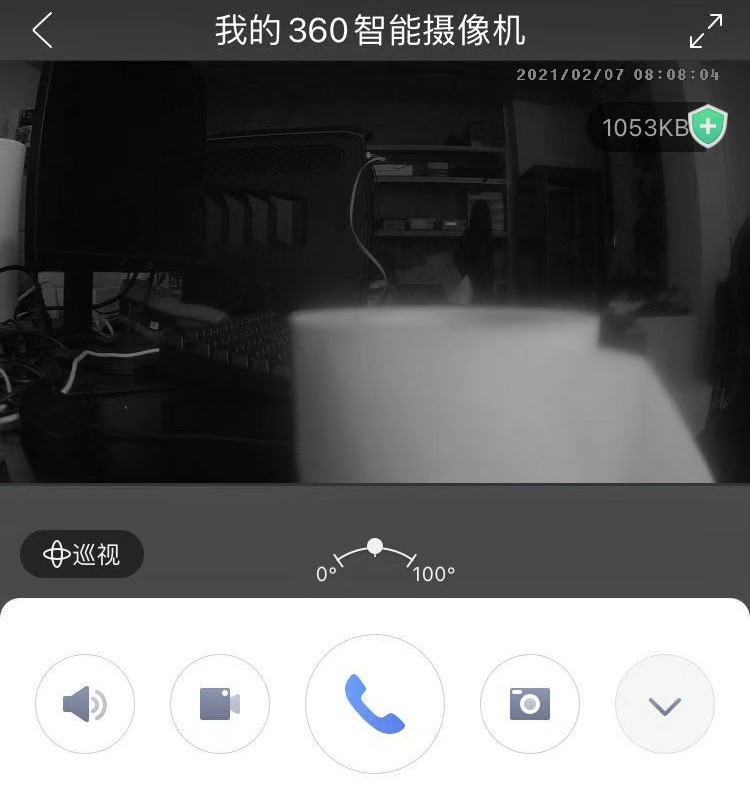The width and height of the screenshot is (750, 808).
Task: Tap the green shield plus security icon
Action: tap(707, 127)
